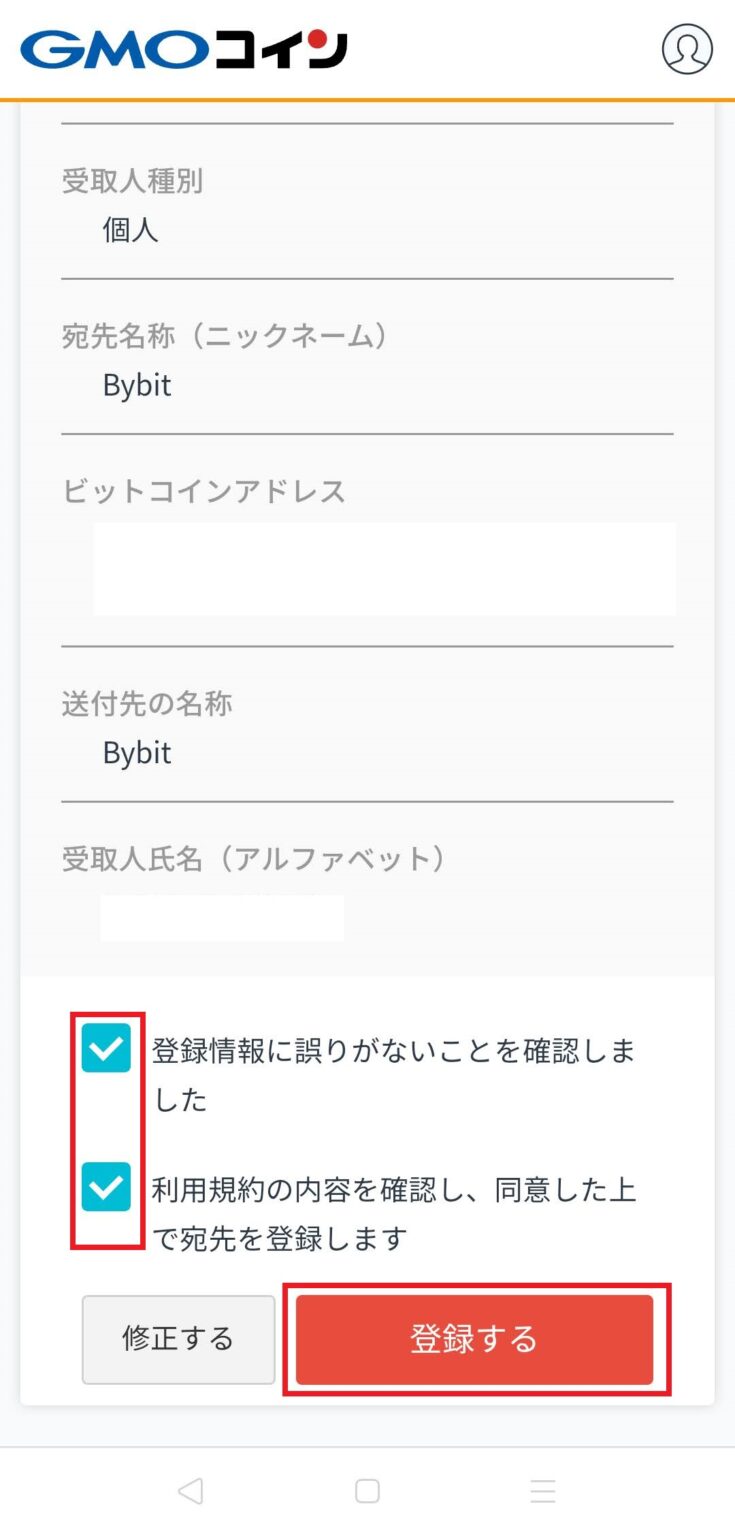Tap the person silhouette in the header
The height and width of the screenshot is (1536, 735).
tap(686, 49)
